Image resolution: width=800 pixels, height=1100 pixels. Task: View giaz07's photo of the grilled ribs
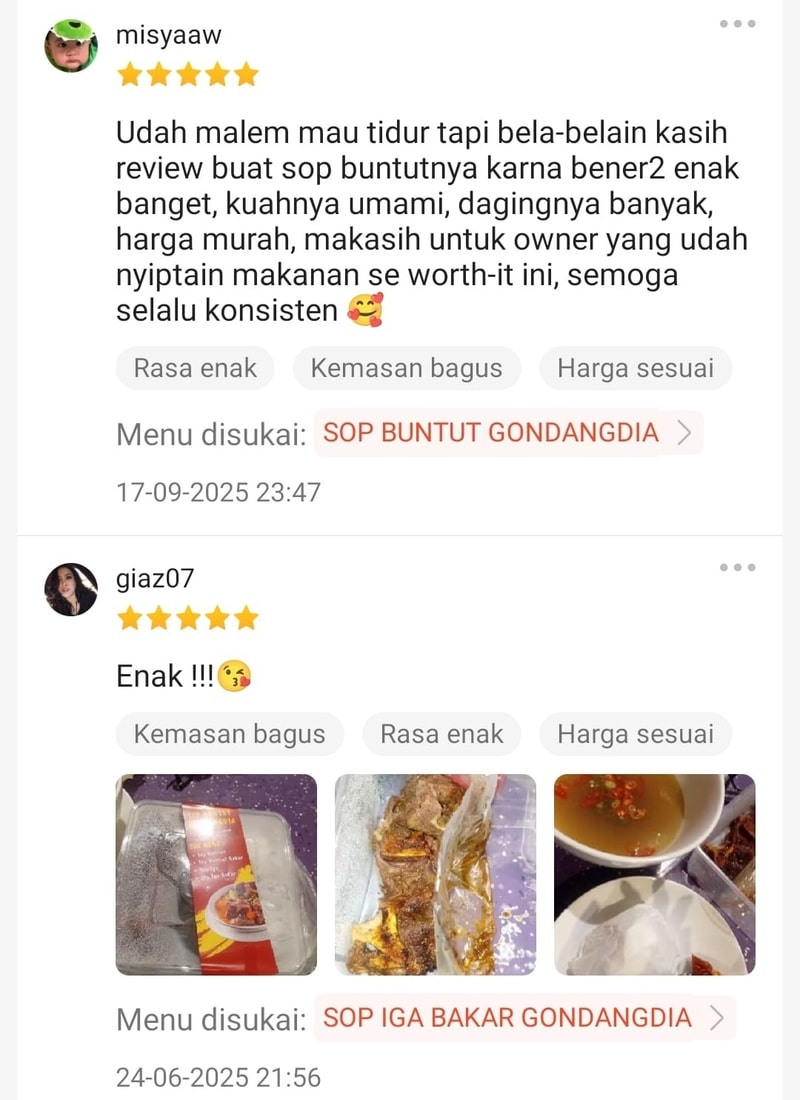tap(435, 874)
